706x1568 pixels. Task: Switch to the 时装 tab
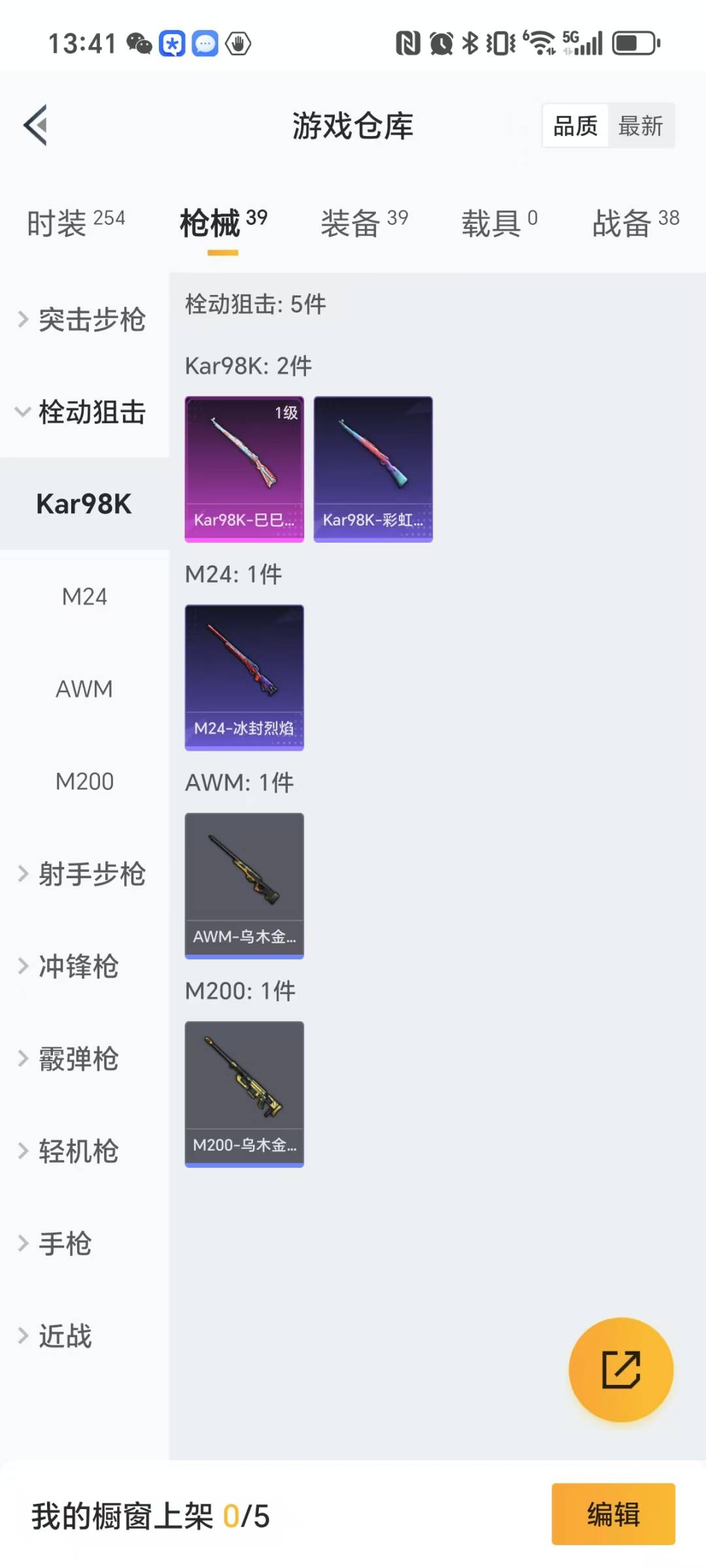tap(75, 223)
